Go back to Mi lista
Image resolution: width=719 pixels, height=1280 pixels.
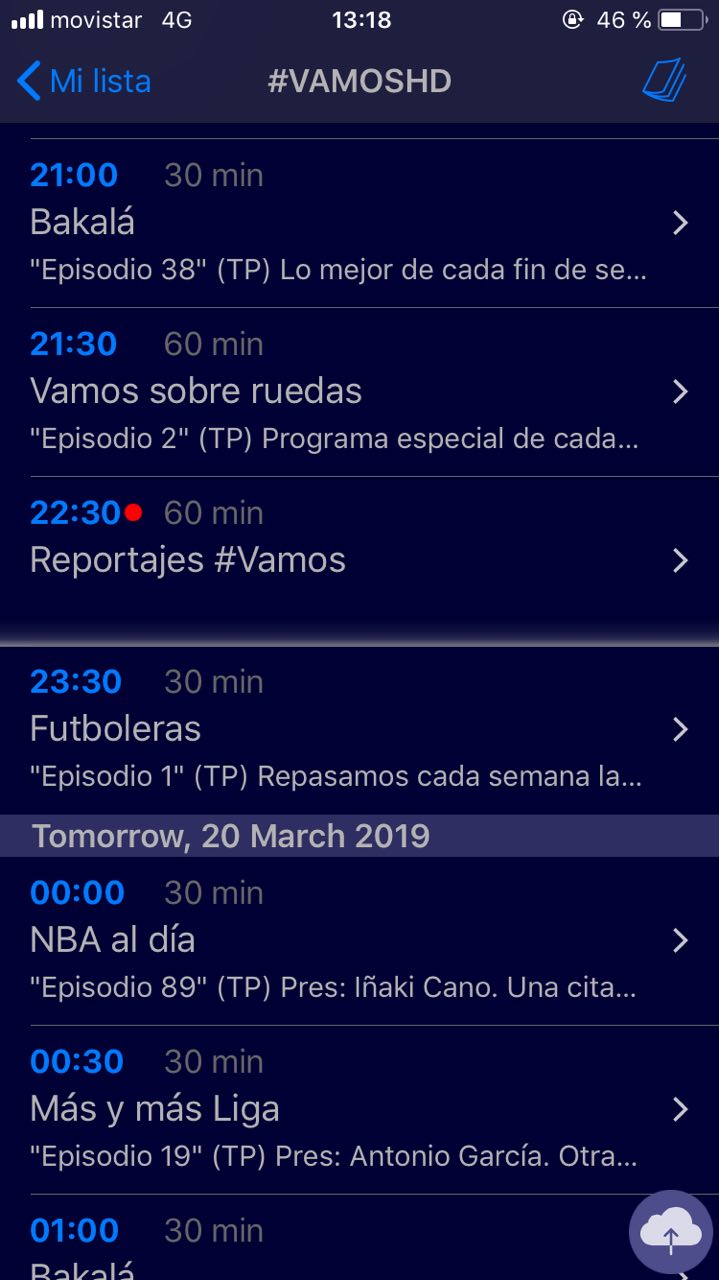tap(84, 80)
